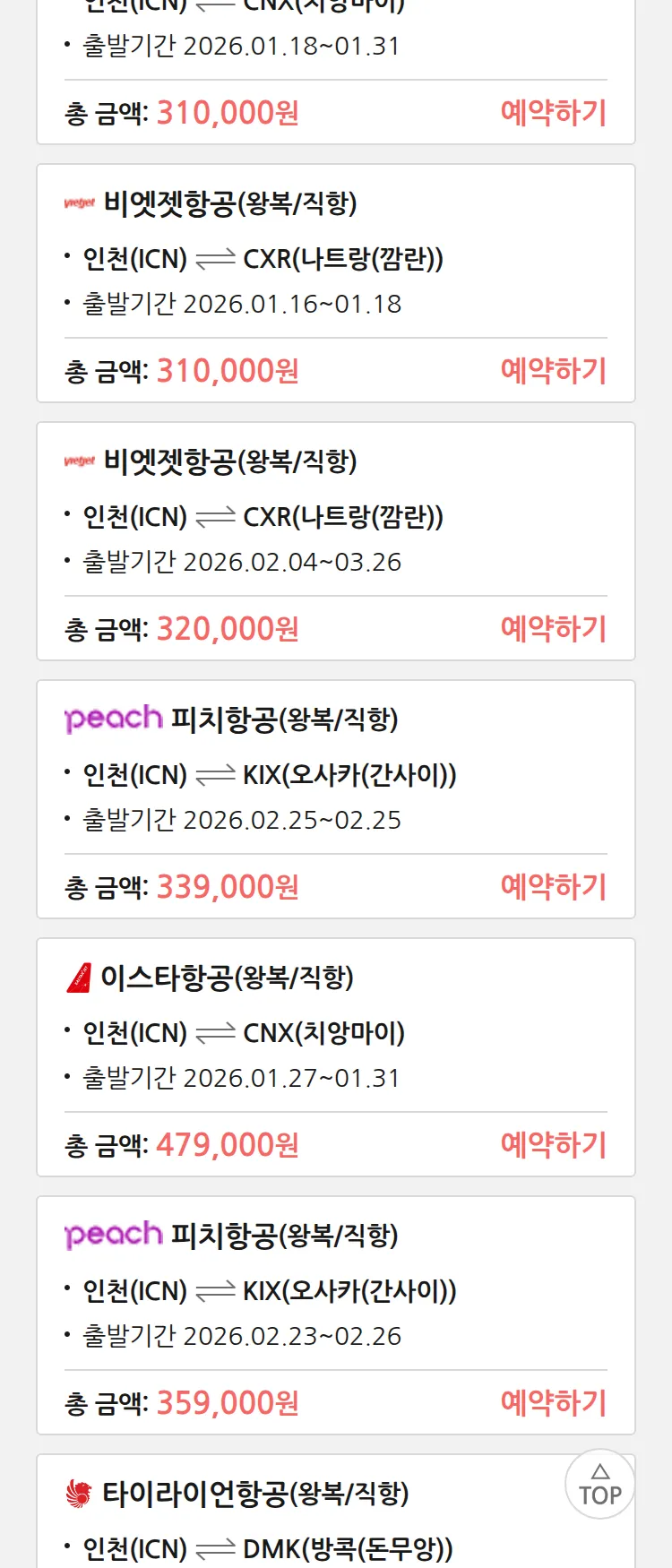Viewport: 672px width, 1568px height.
Task: Jump back to top with TOP button
Action: click(599, 1485)
